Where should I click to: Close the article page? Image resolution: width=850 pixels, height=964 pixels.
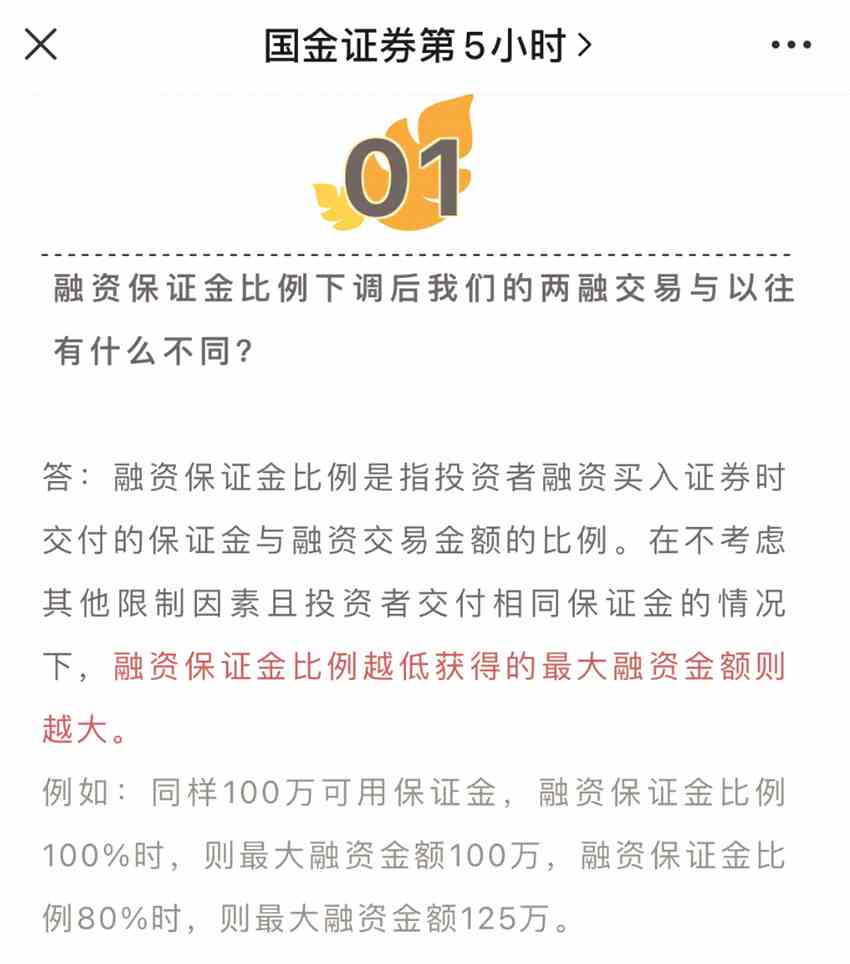tap(41, 44)
